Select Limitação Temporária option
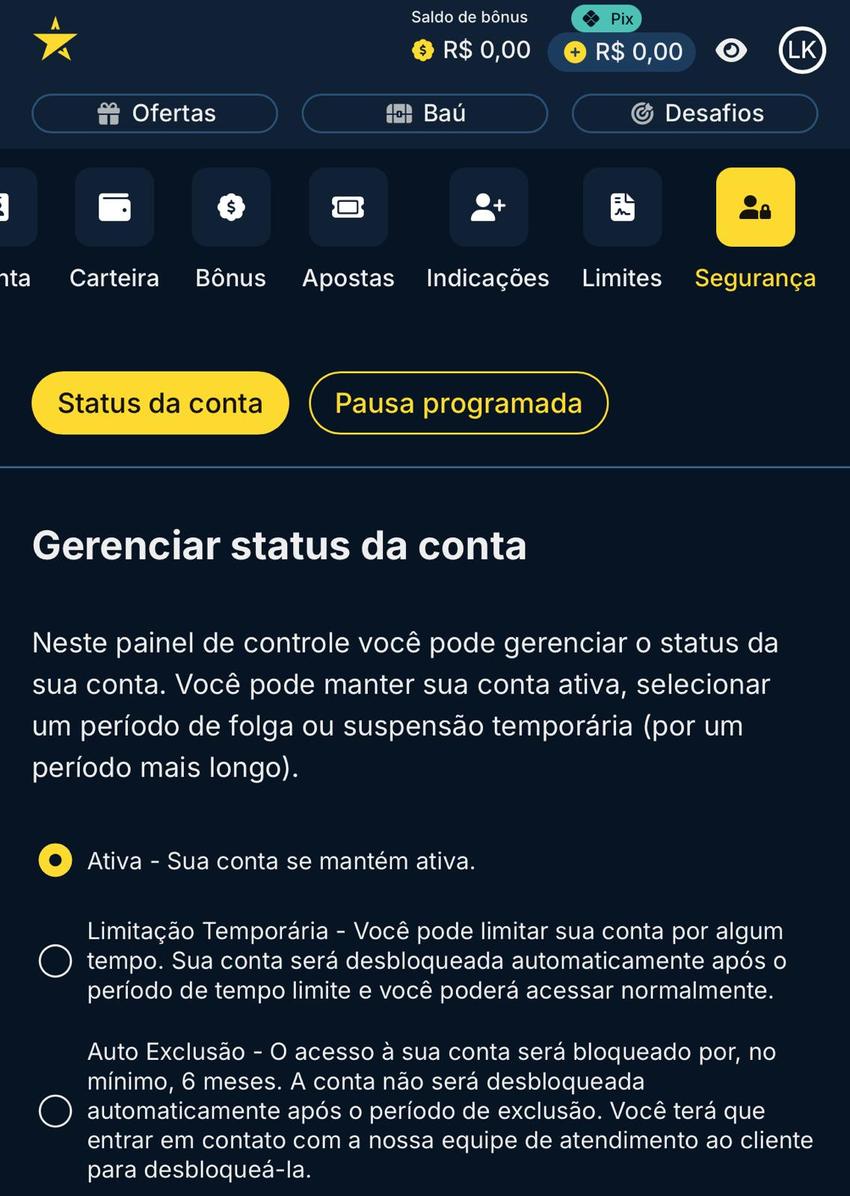The image size is (850, 1196). pos(55,961)
